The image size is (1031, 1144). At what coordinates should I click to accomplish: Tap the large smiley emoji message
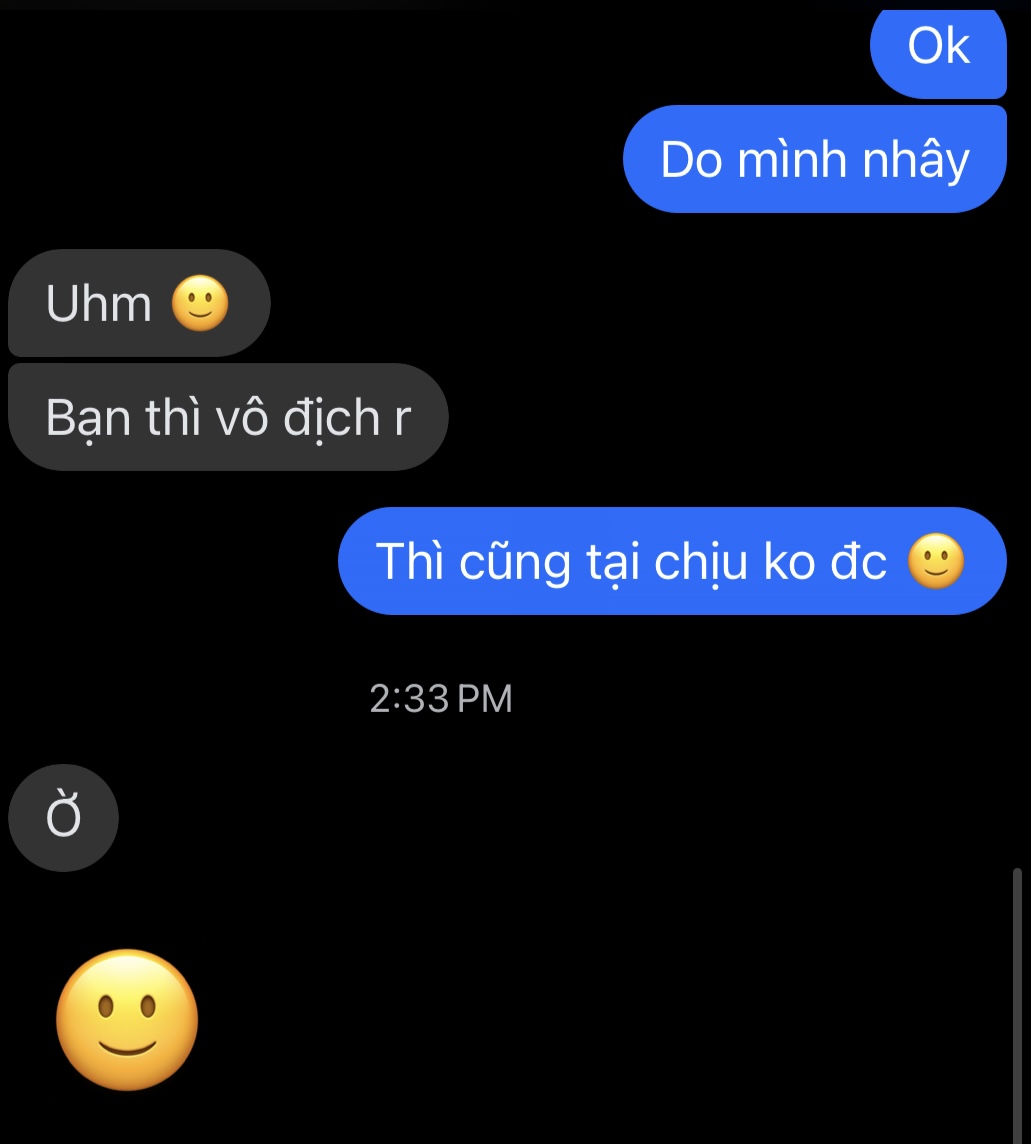click(x=127, y=1021)
